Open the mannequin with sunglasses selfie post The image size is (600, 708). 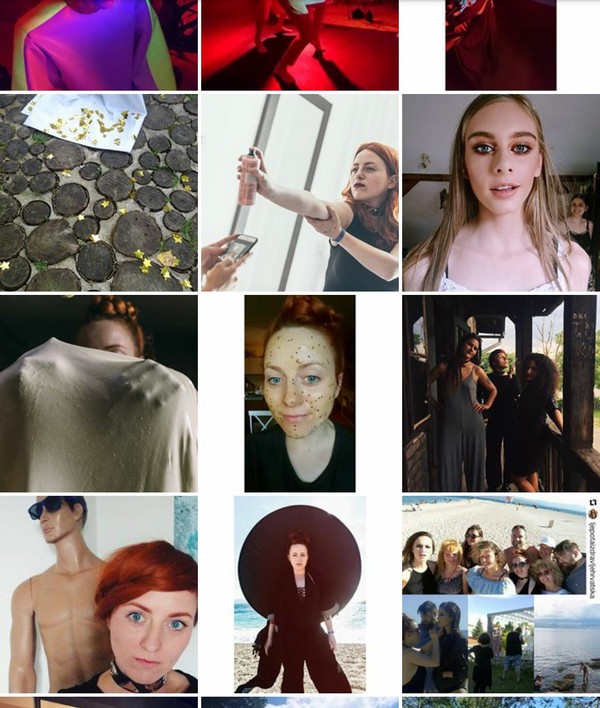98,594
